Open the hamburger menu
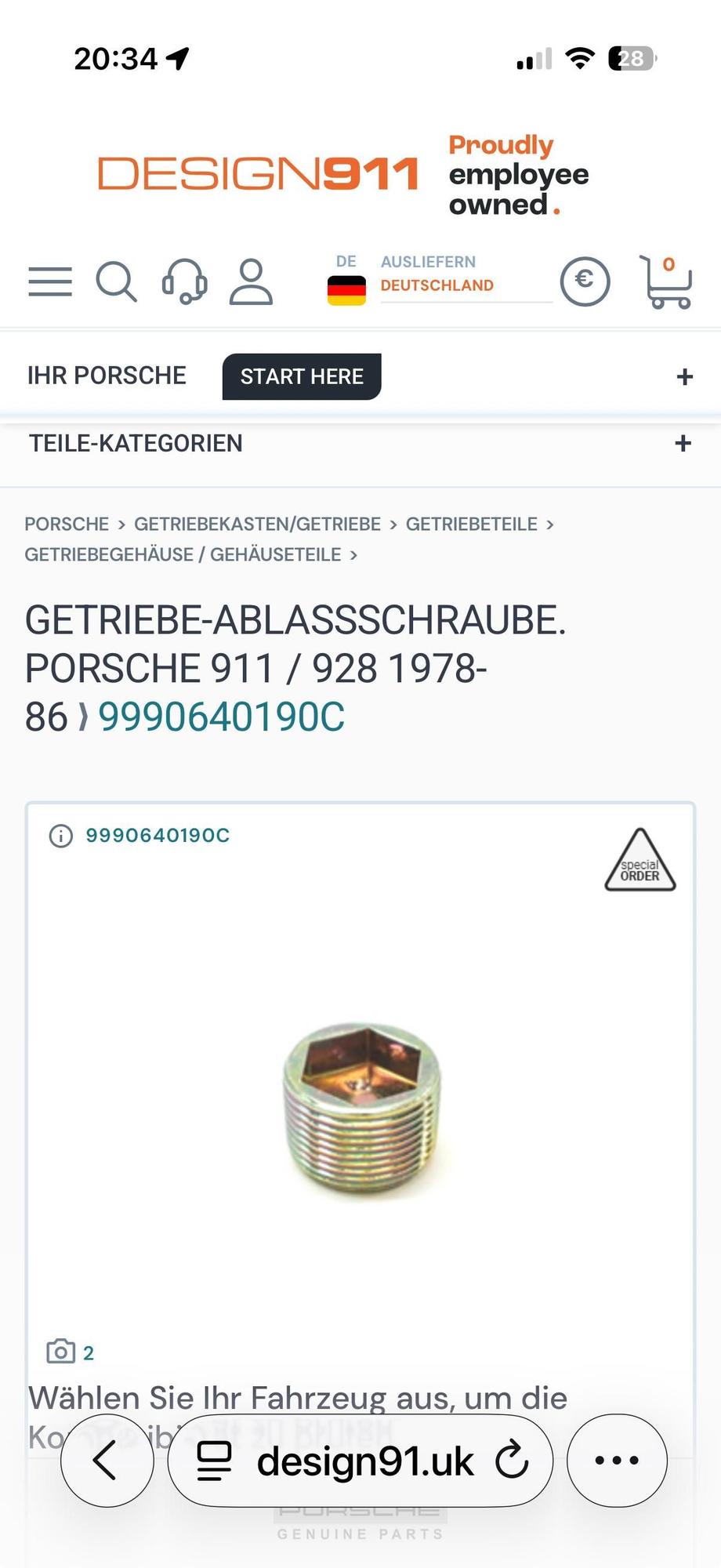Screen dimensions: 721x1568 click(50, 281)
